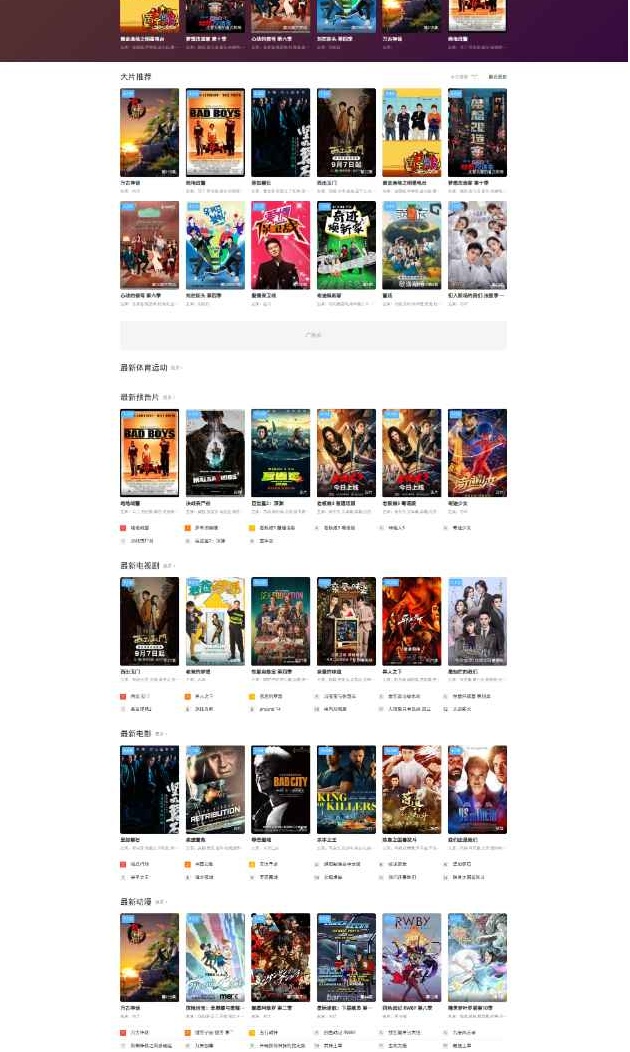Screen dimensions: 630x1052
Task: View more next to 最新预告片 heading
Action: (x=168, y=398)
